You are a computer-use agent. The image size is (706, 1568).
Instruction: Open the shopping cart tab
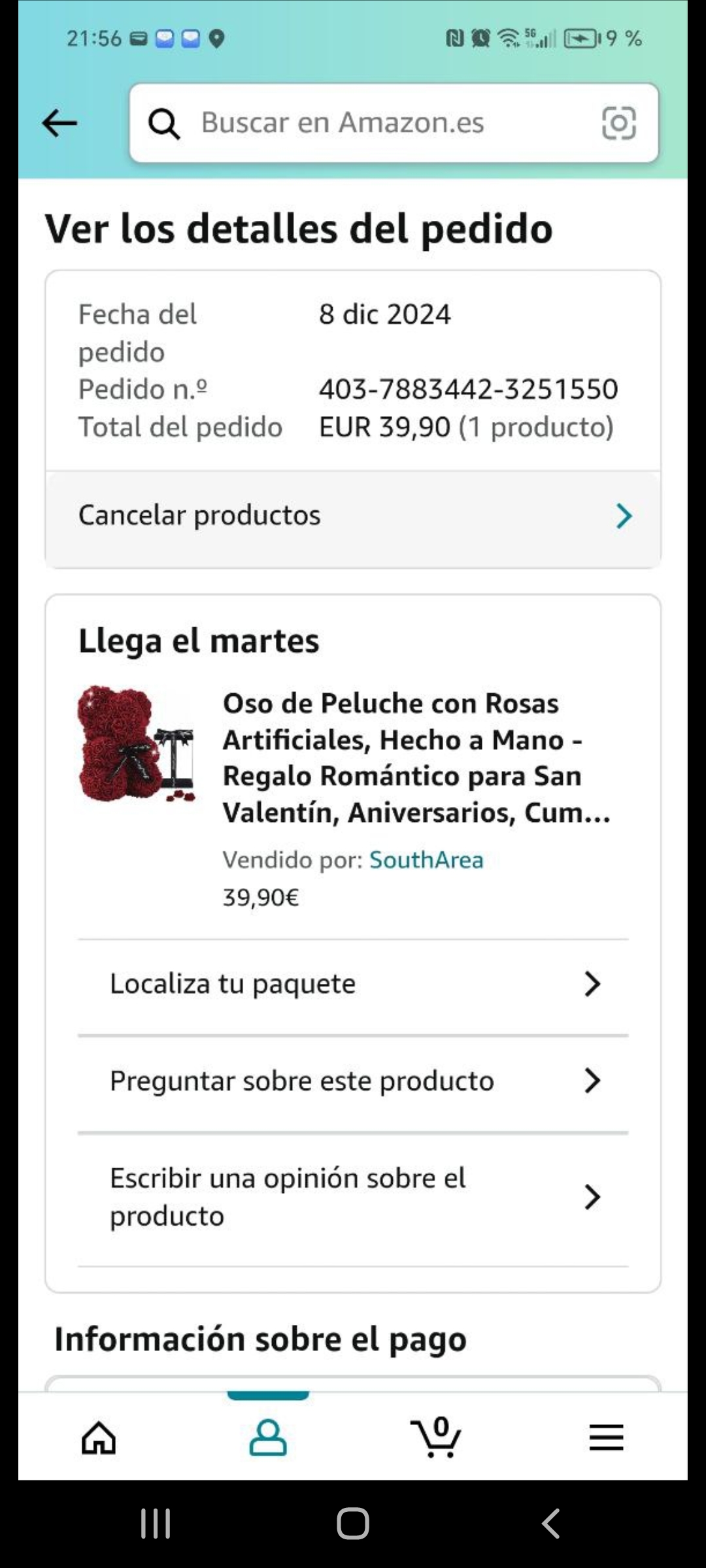[x=437, y=1437]
